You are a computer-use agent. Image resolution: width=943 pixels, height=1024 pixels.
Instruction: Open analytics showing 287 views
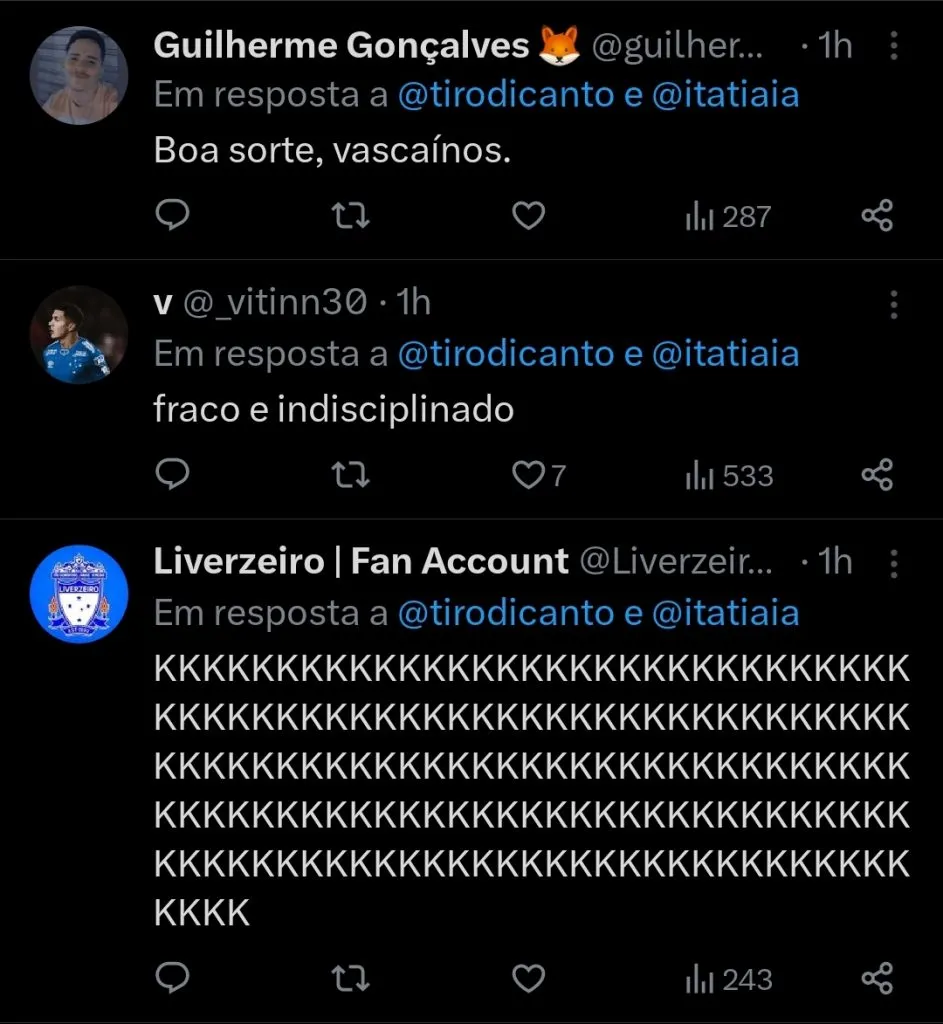tap(728, 216)
